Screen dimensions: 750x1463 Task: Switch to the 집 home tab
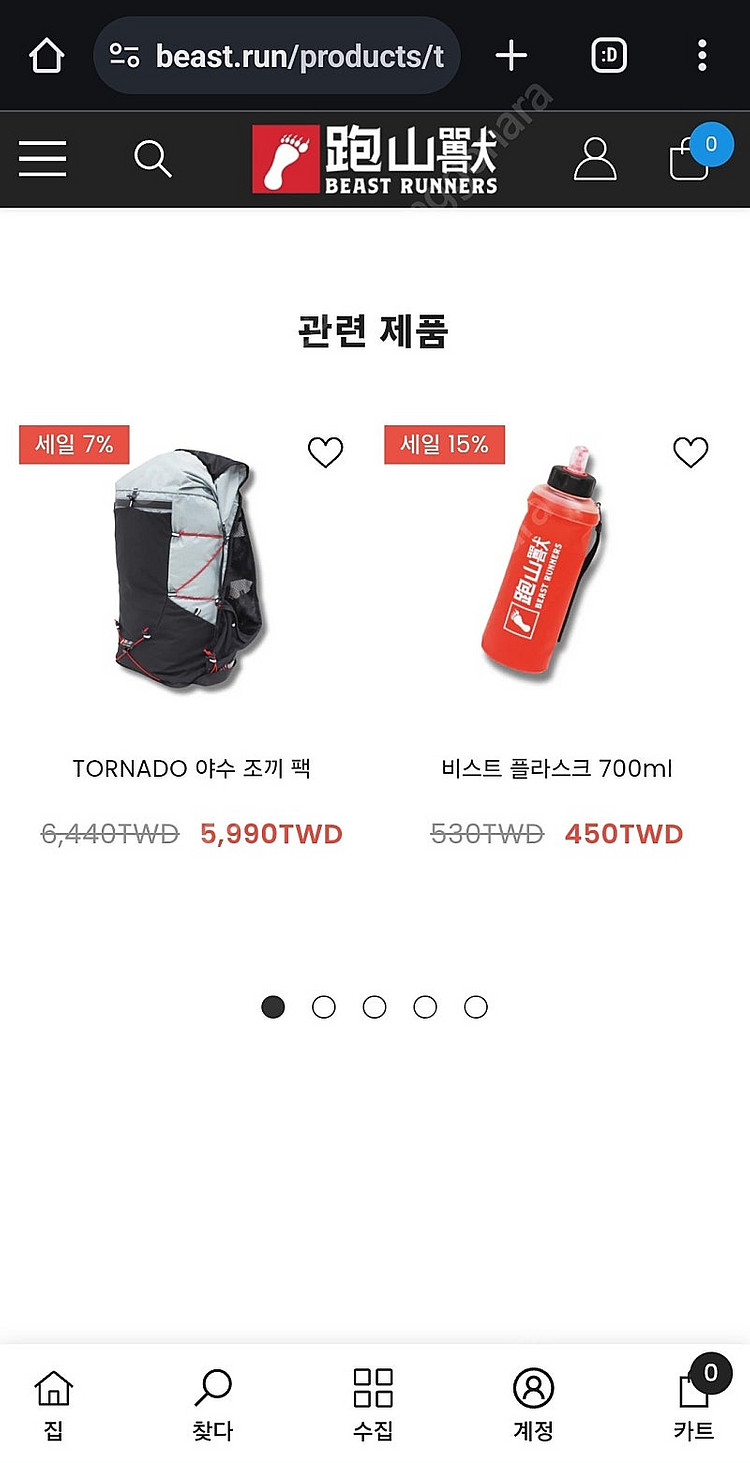53,1403
